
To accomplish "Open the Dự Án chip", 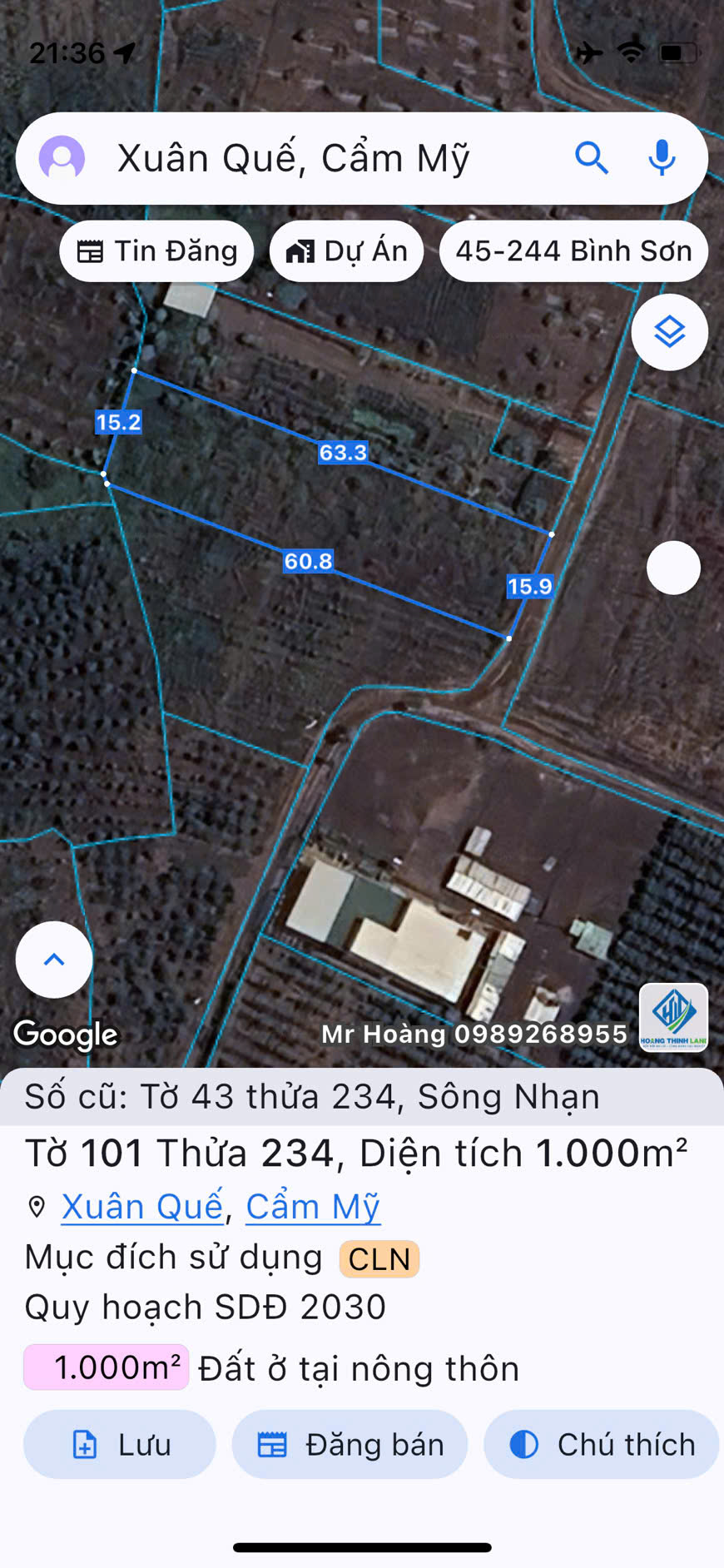I will coord(347,251).
